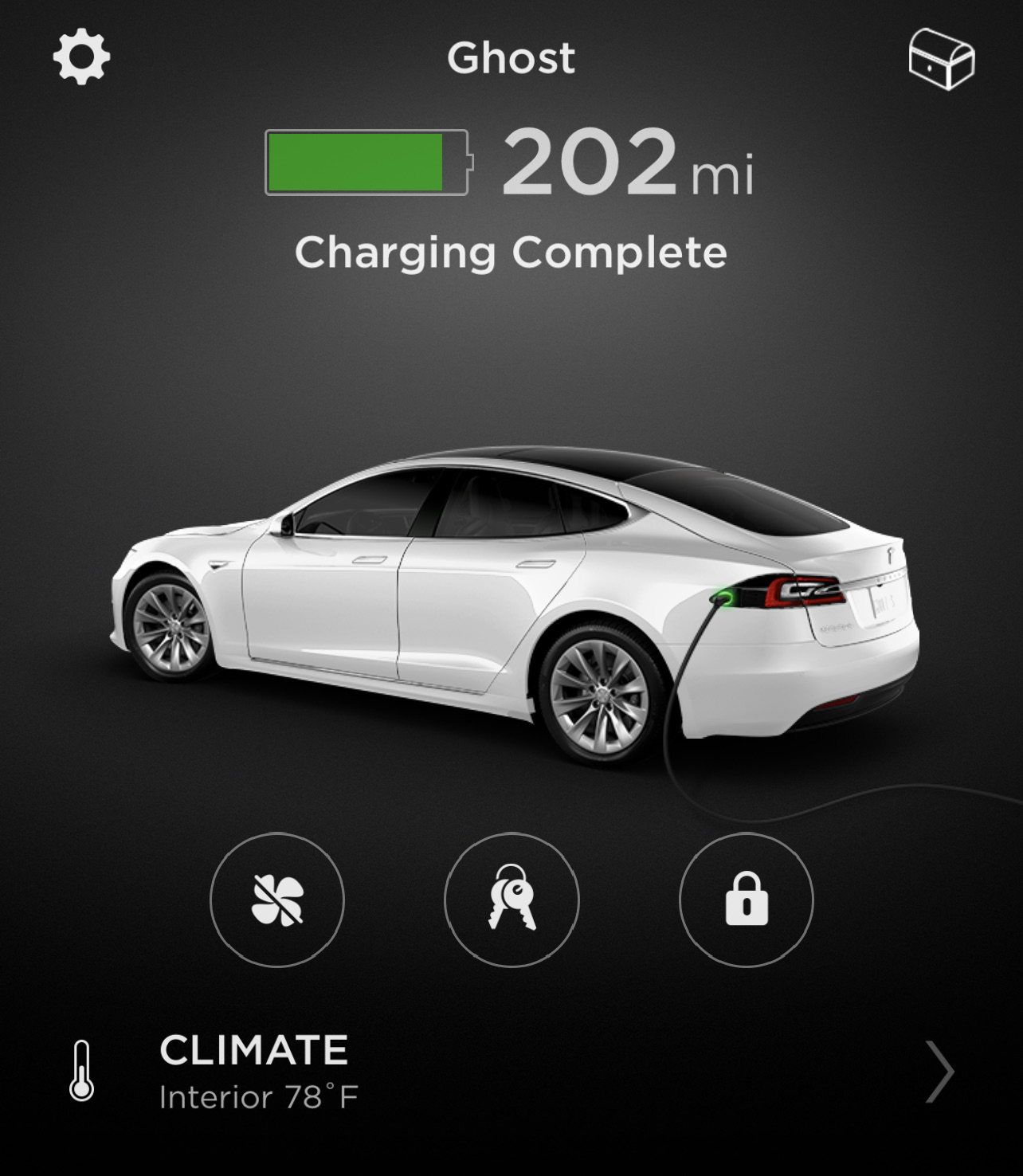
Task: Turn on the climate fan
Action: tap(276, 900)
